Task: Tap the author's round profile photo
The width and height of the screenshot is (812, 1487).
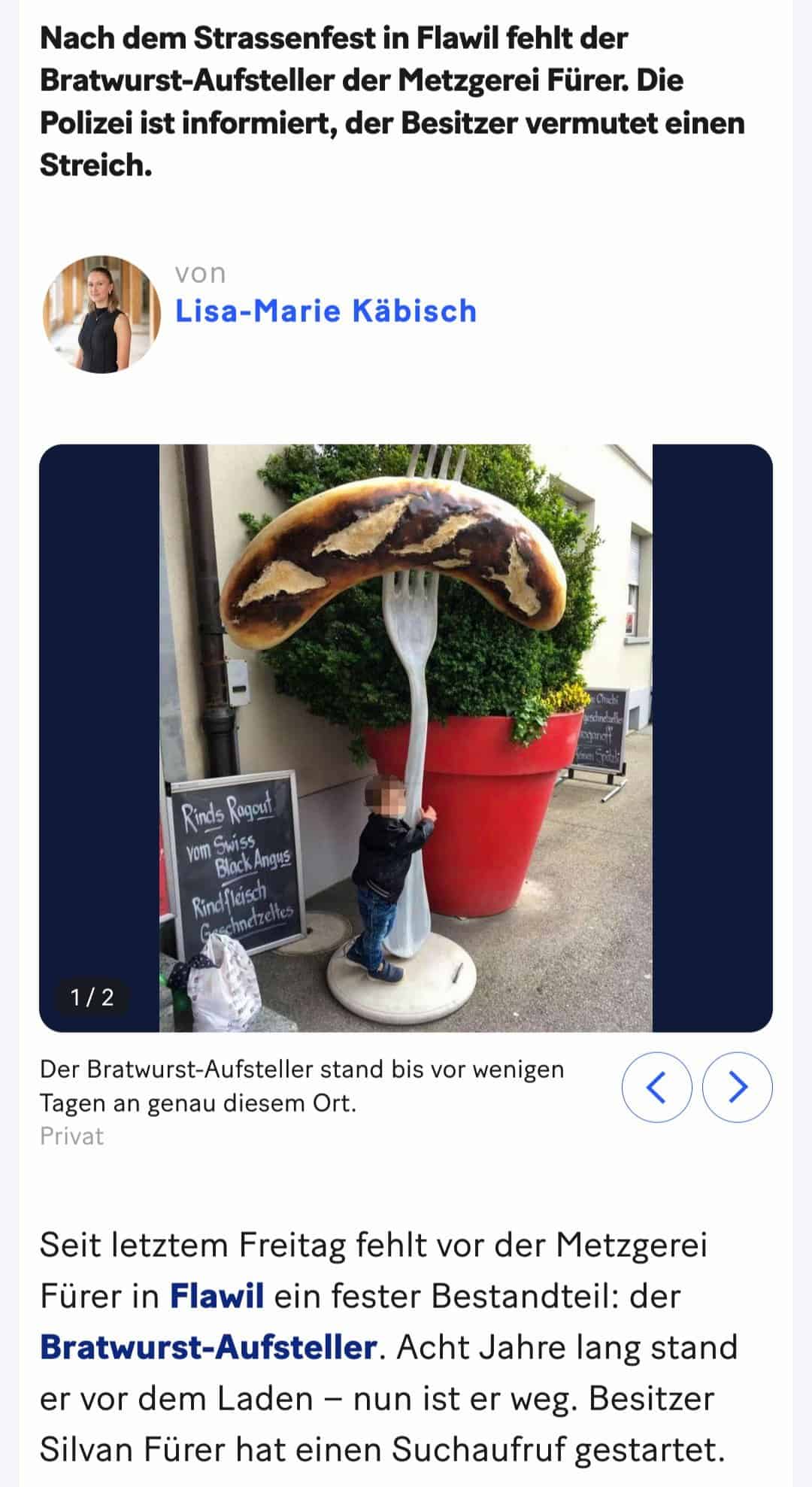Action: [102, 314]
